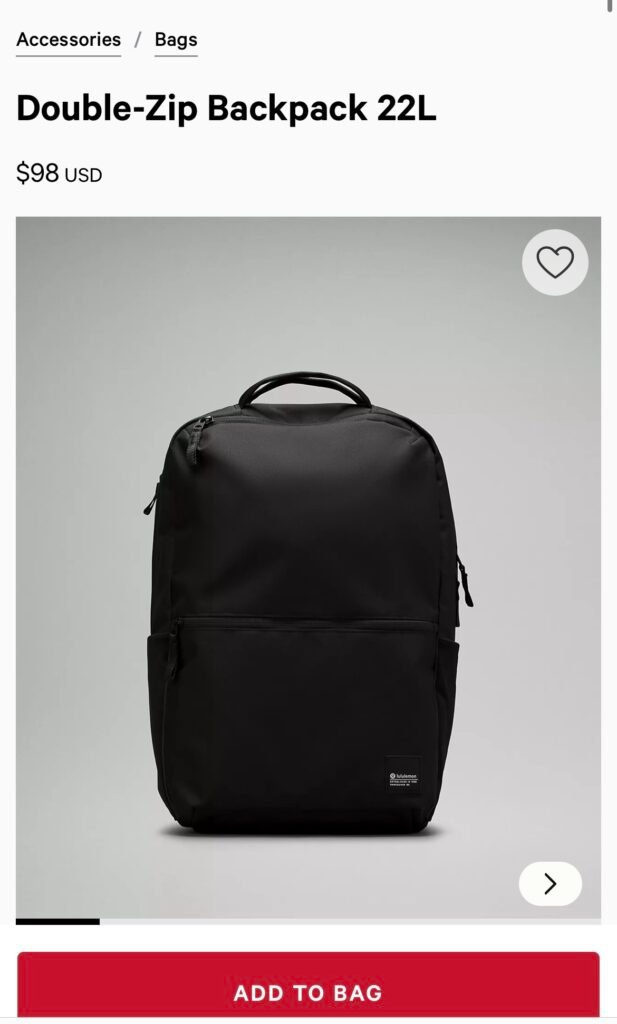Open the Accessories breadcrumb link

tap(68, 40)
